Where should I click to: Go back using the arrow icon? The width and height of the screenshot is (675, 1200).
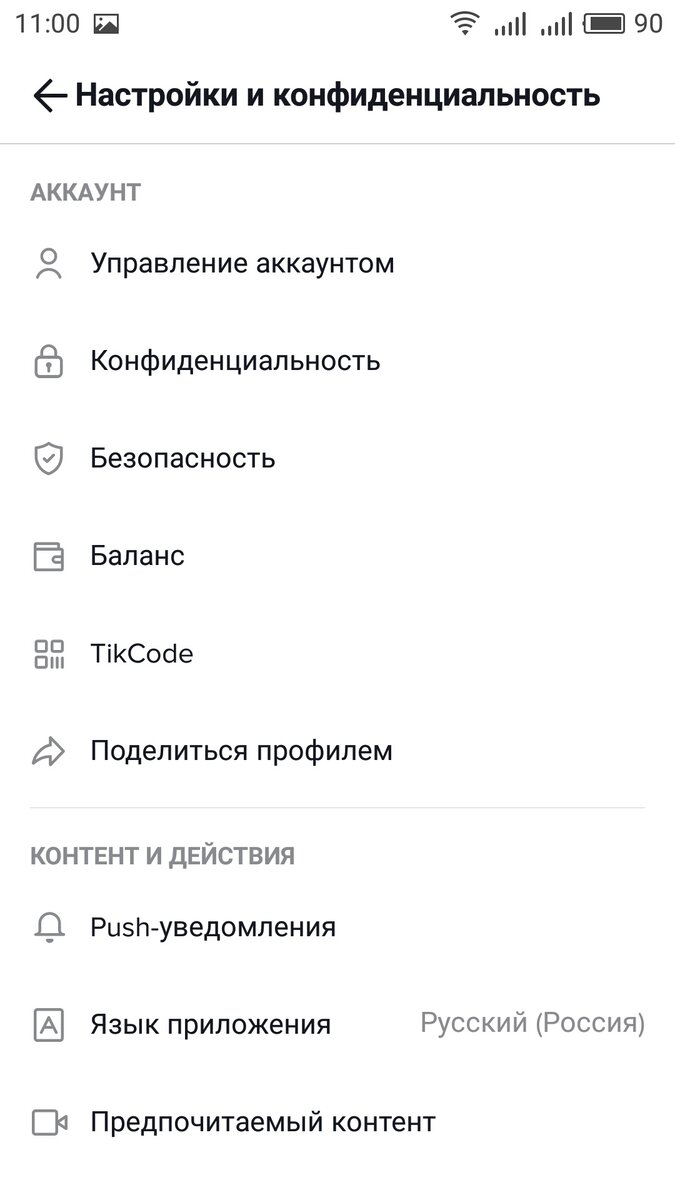49,96
